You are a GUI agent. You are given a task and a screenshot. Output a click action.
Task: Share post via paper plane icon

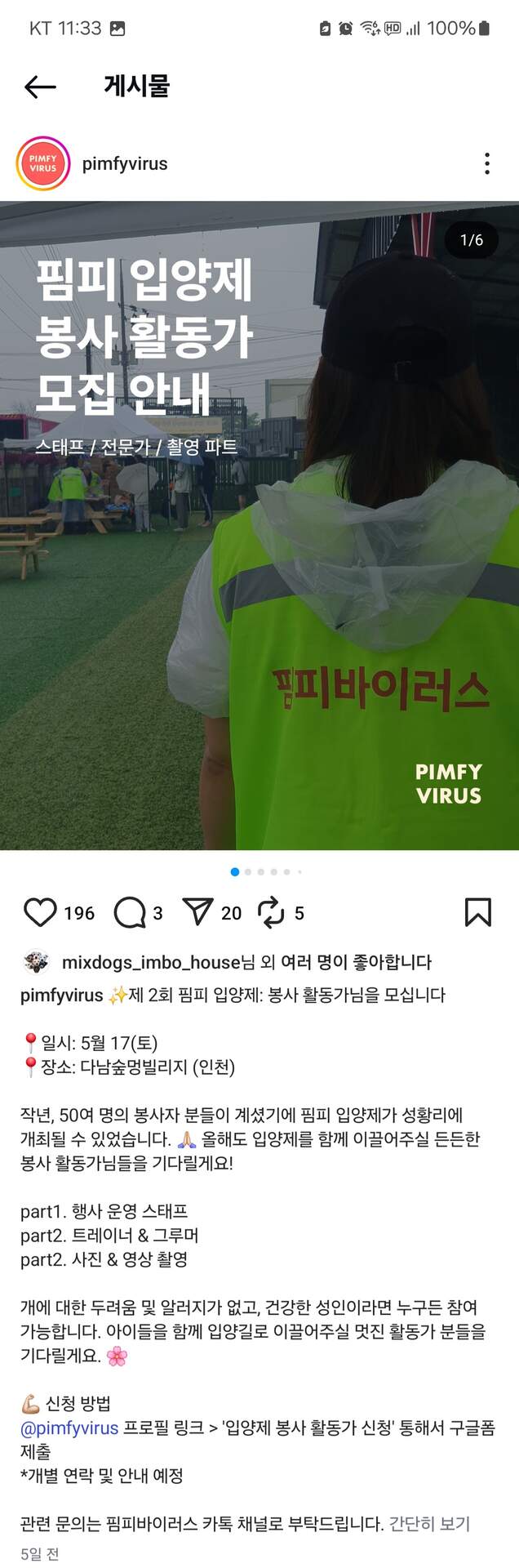pyautogui.click(x=198, y=912)
